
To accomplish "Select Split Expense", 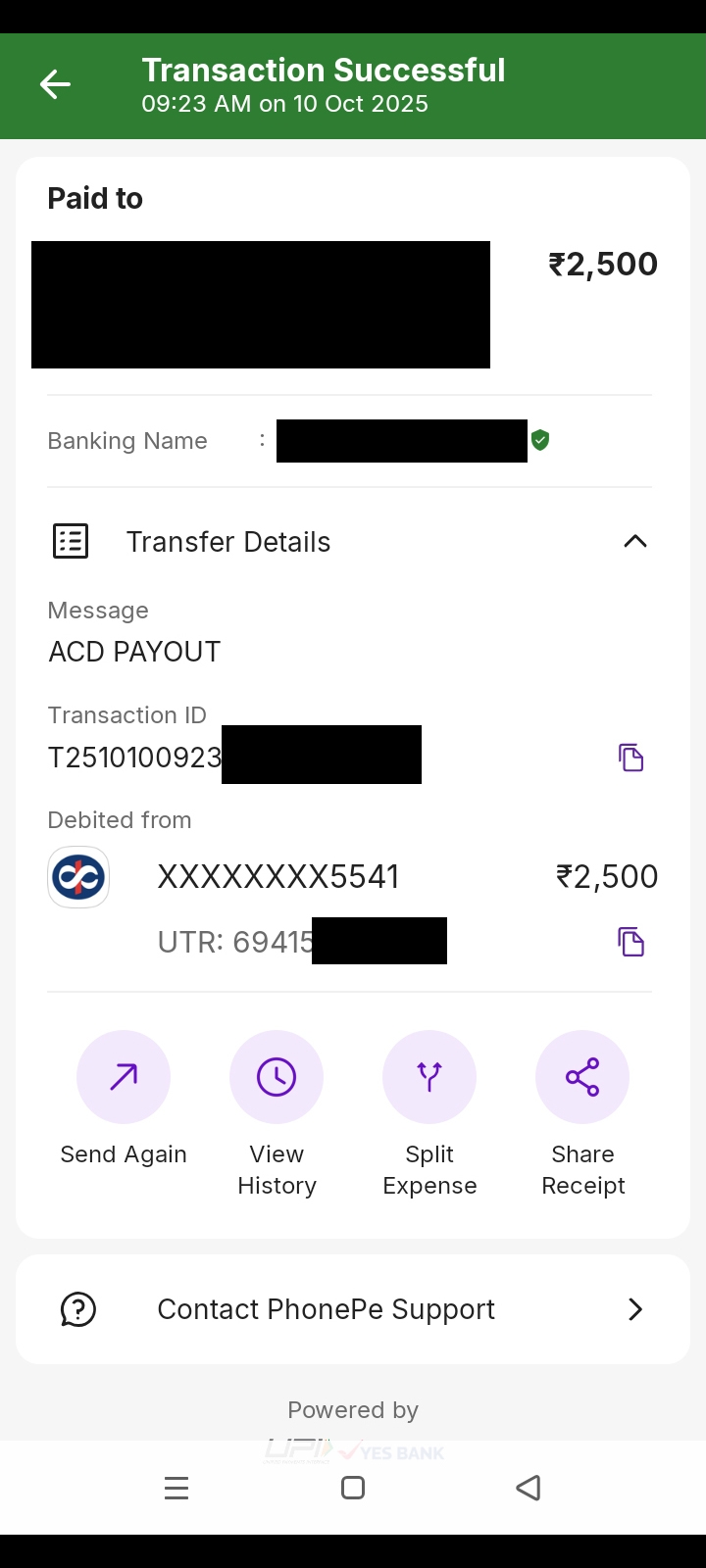I will (x=429, y=1077).
